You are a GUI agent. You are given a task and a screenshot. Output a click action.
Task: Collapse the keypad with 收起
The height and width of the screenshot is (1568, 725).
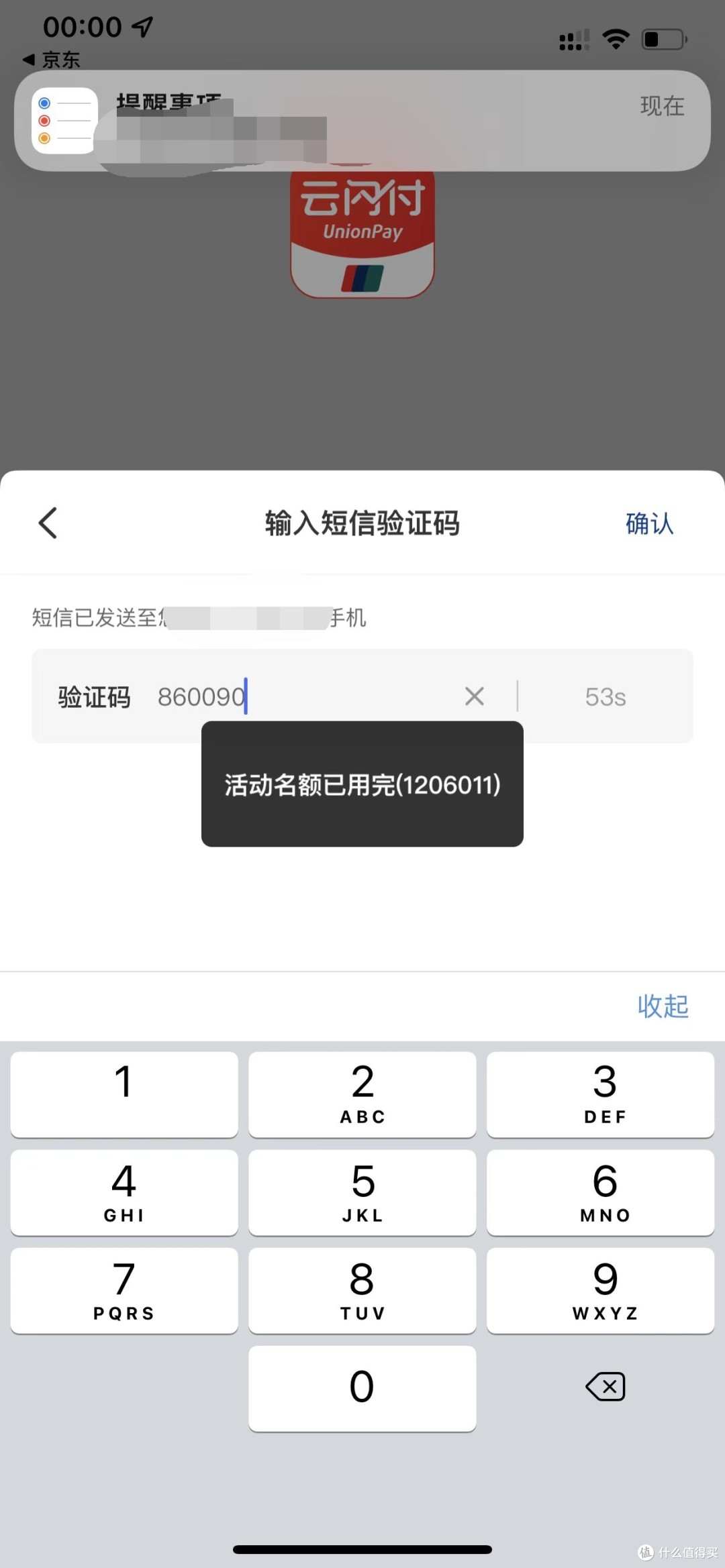pos(663,1006)
